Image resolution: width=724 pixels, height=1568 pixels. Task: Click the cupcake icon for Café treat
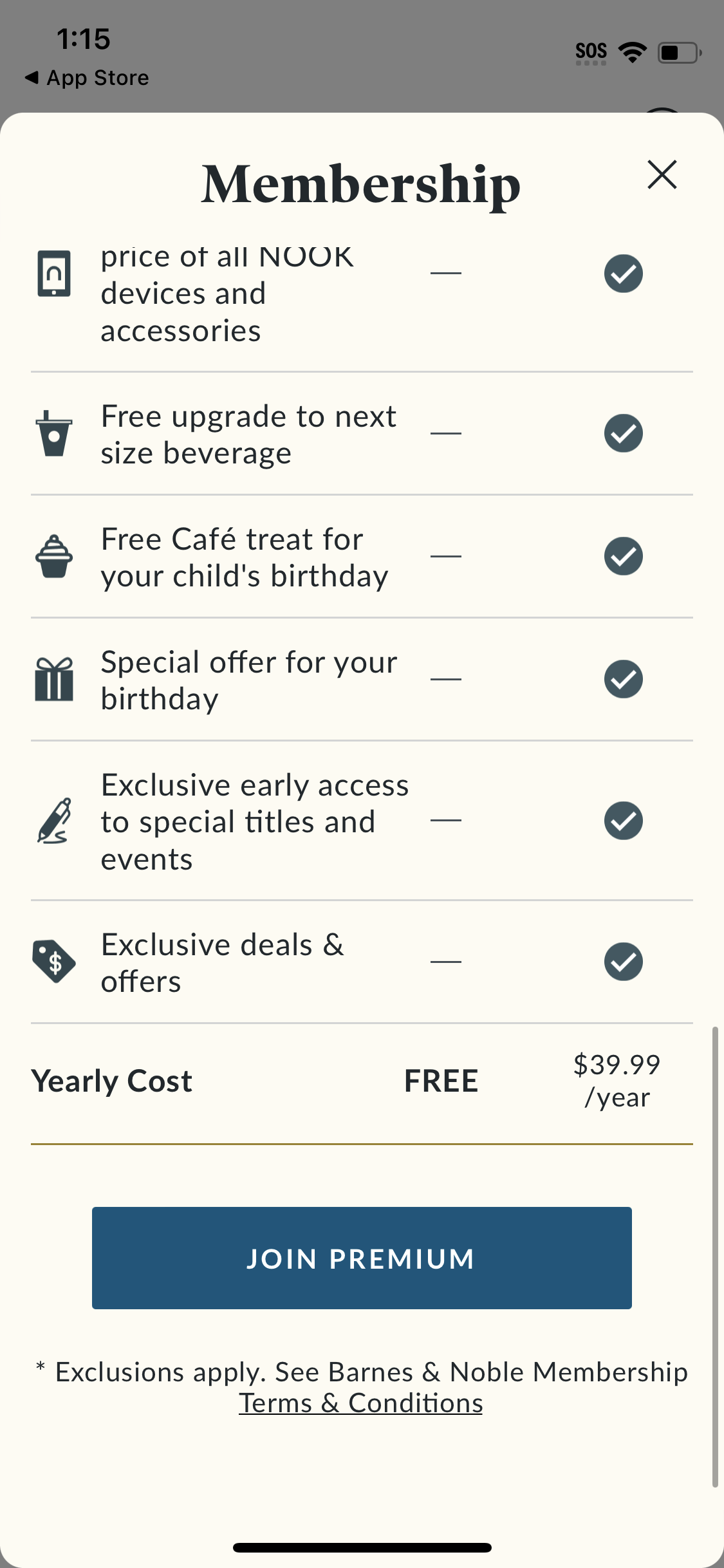pos(54,557)
